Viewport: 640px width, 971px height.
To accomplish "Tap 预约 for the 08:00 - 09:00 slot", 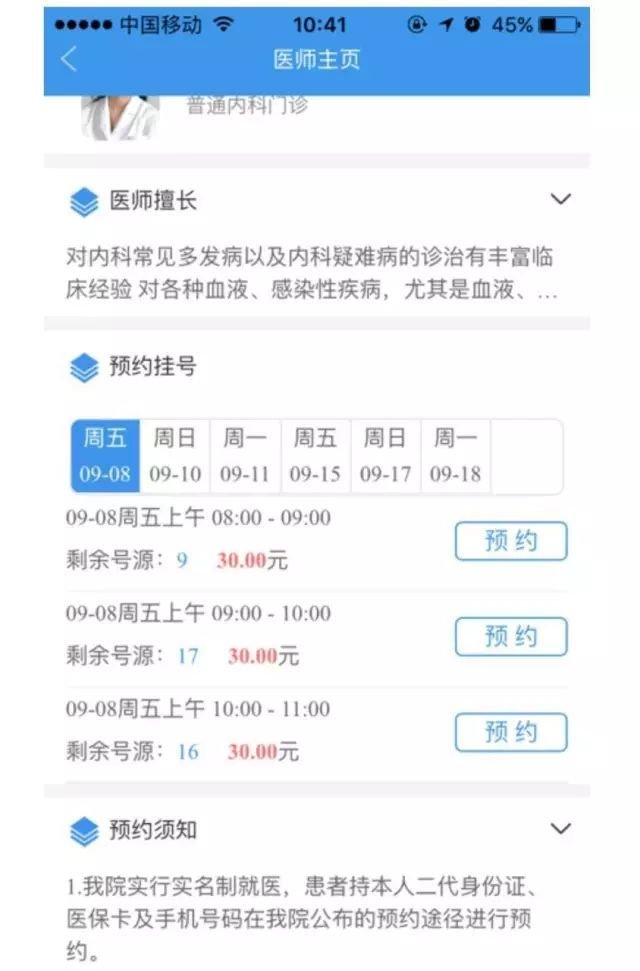I will point(510,541).
